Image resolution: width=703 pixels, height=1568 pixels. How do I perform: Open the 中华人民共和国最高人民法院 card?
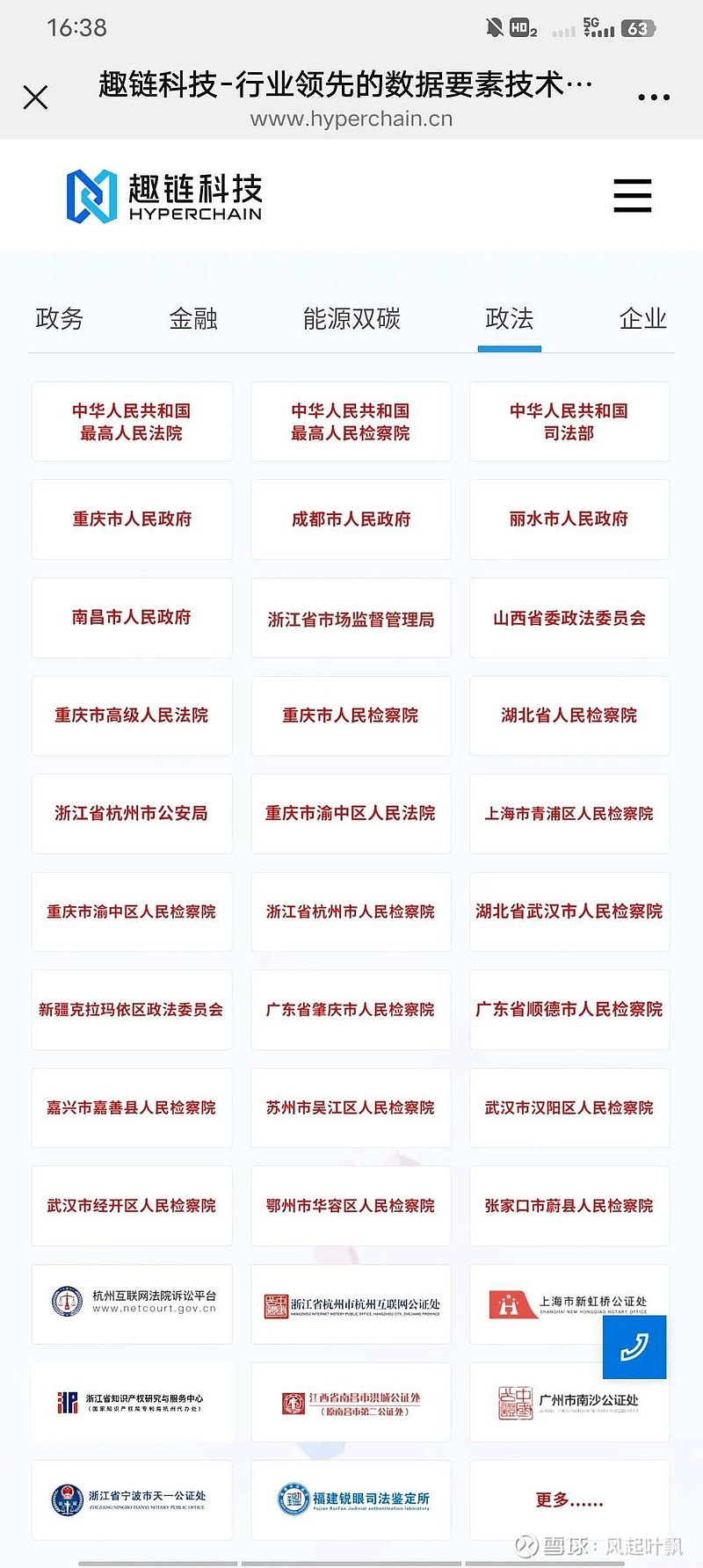[x=132, y=422]
